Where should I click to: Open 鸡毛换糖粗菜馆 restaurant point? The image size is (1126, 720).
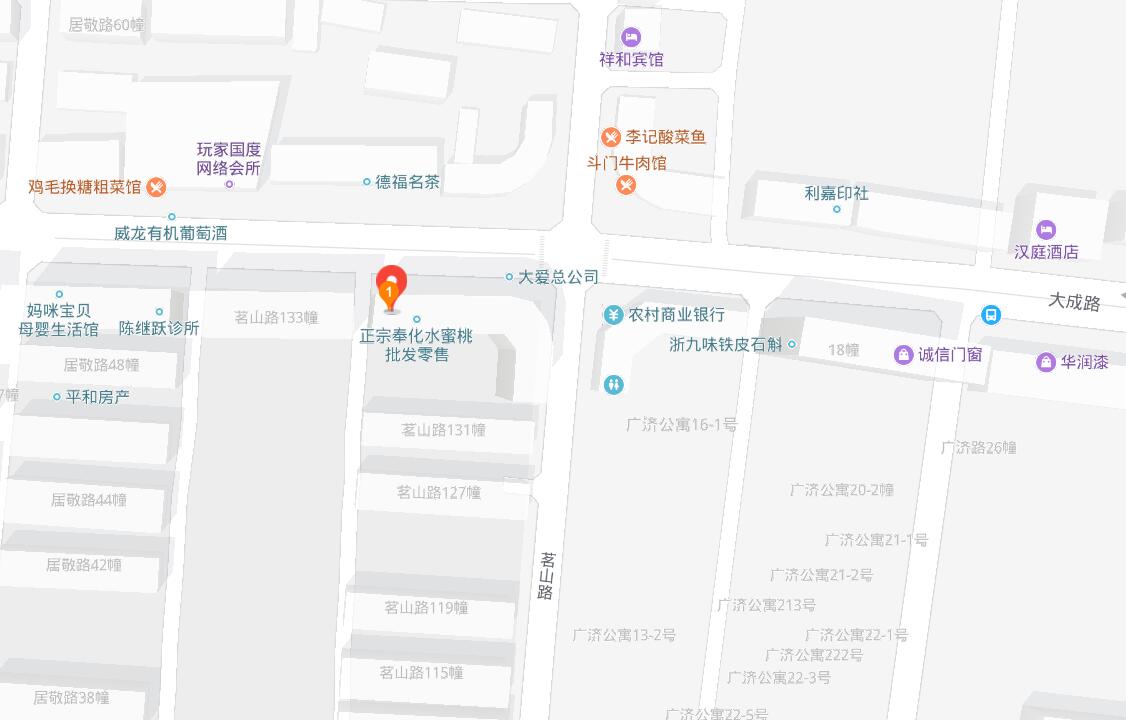156,187
